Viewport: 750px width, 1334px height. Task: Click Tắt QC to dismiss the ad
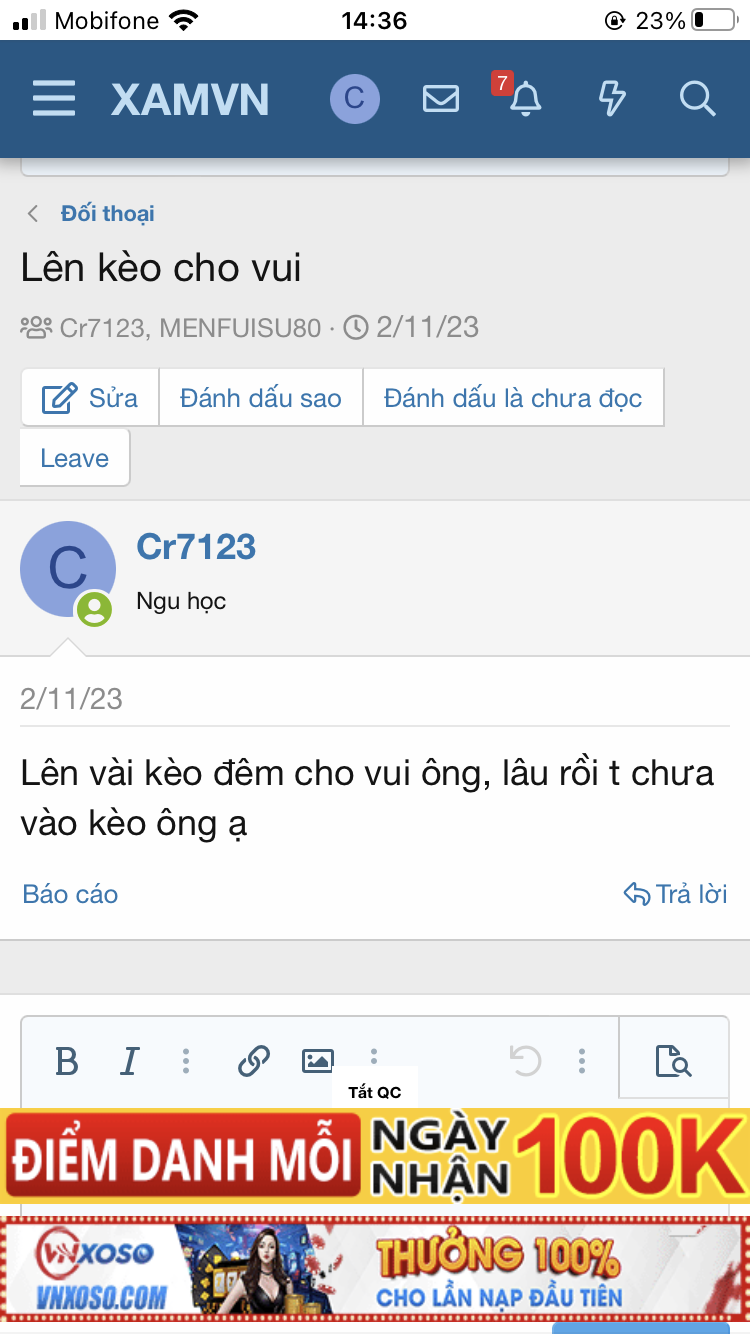374,1091
